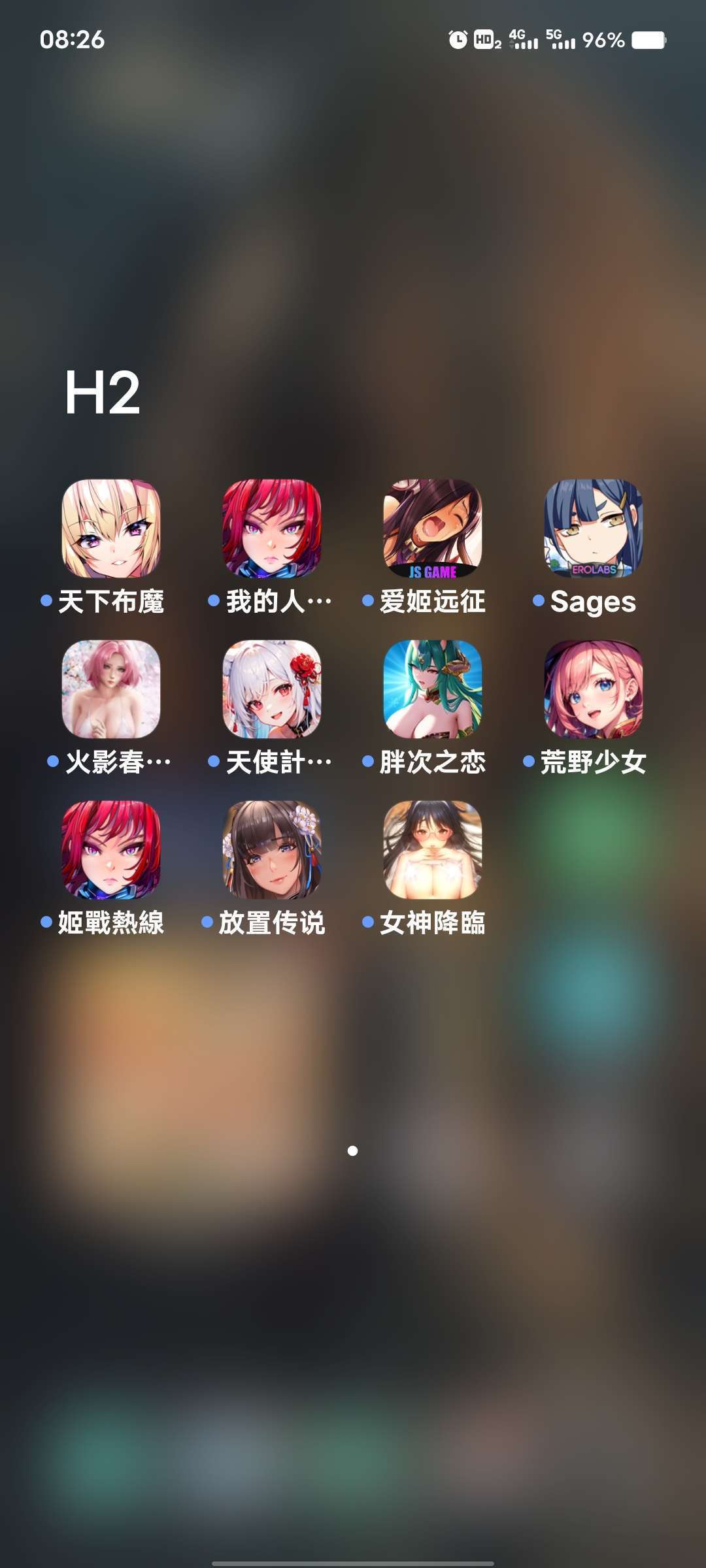
Task: Open the 我的人 app icon
Action: pos(272,531)
